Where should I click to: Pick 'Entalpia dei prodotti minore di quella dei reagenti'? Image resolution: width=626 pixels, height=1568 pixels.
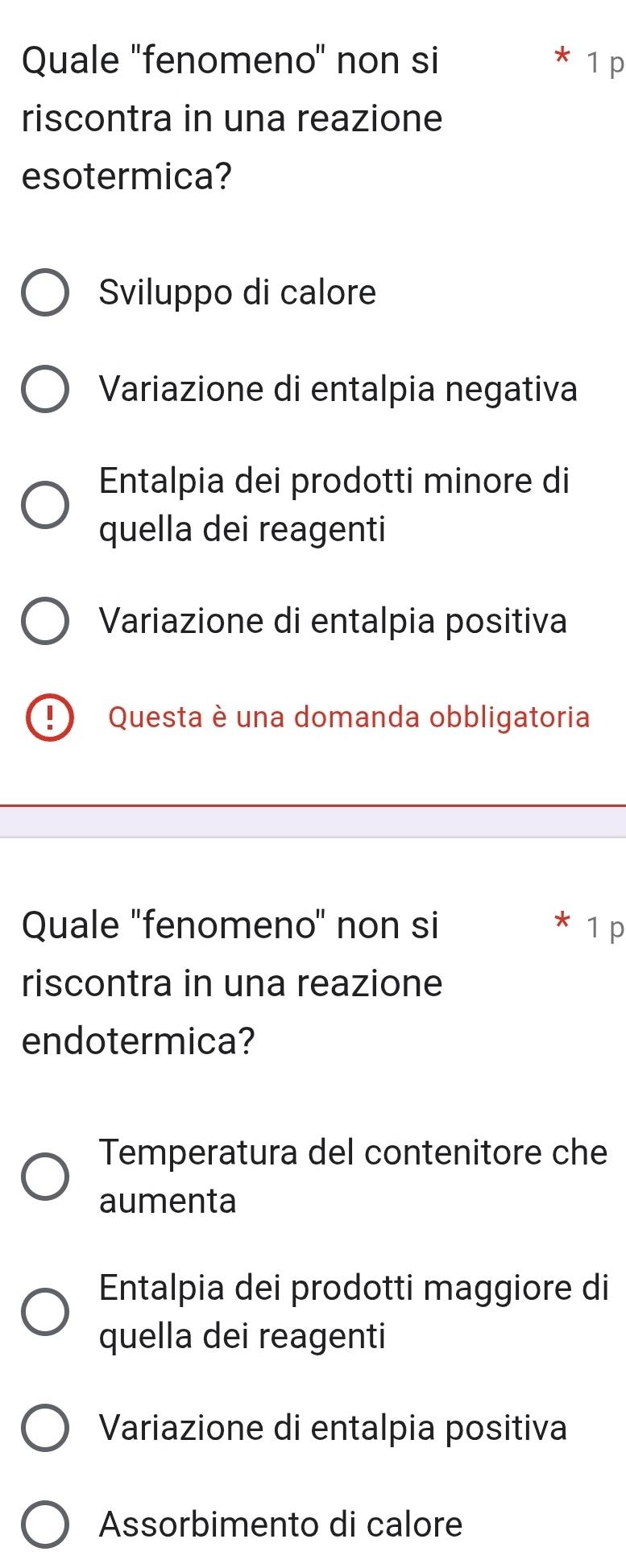(44, 506)
